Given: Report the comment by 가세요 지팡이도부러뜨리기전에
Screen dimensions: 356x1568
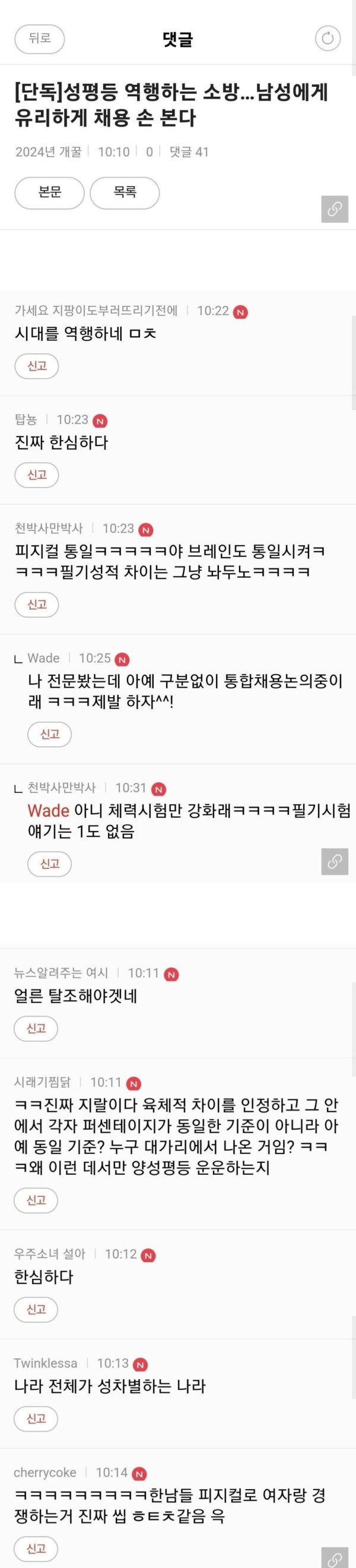Looking at the screenshot, I should [37, 366].
